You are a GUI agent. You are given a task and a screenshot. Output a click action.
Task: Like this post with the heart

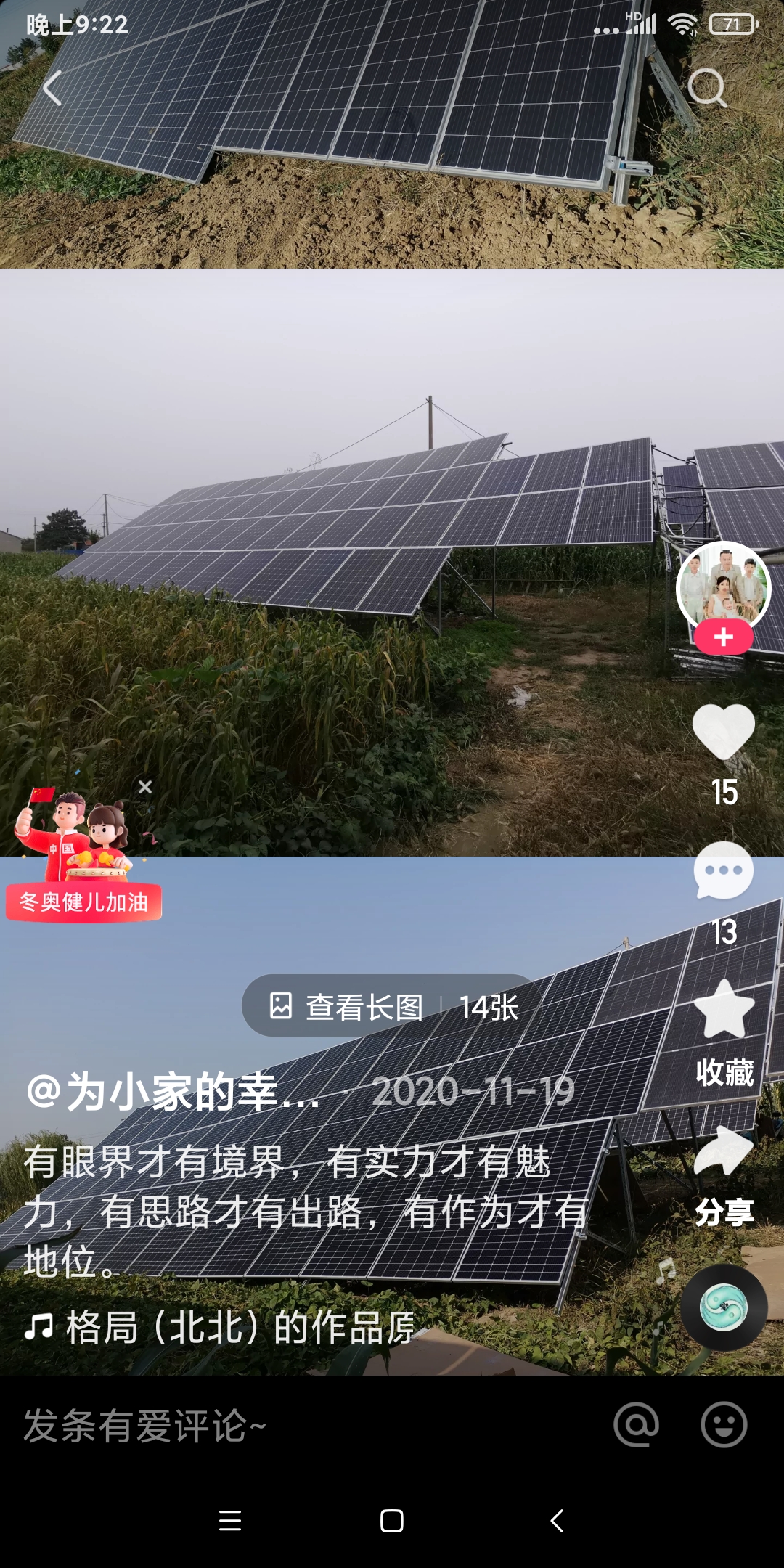724,732
